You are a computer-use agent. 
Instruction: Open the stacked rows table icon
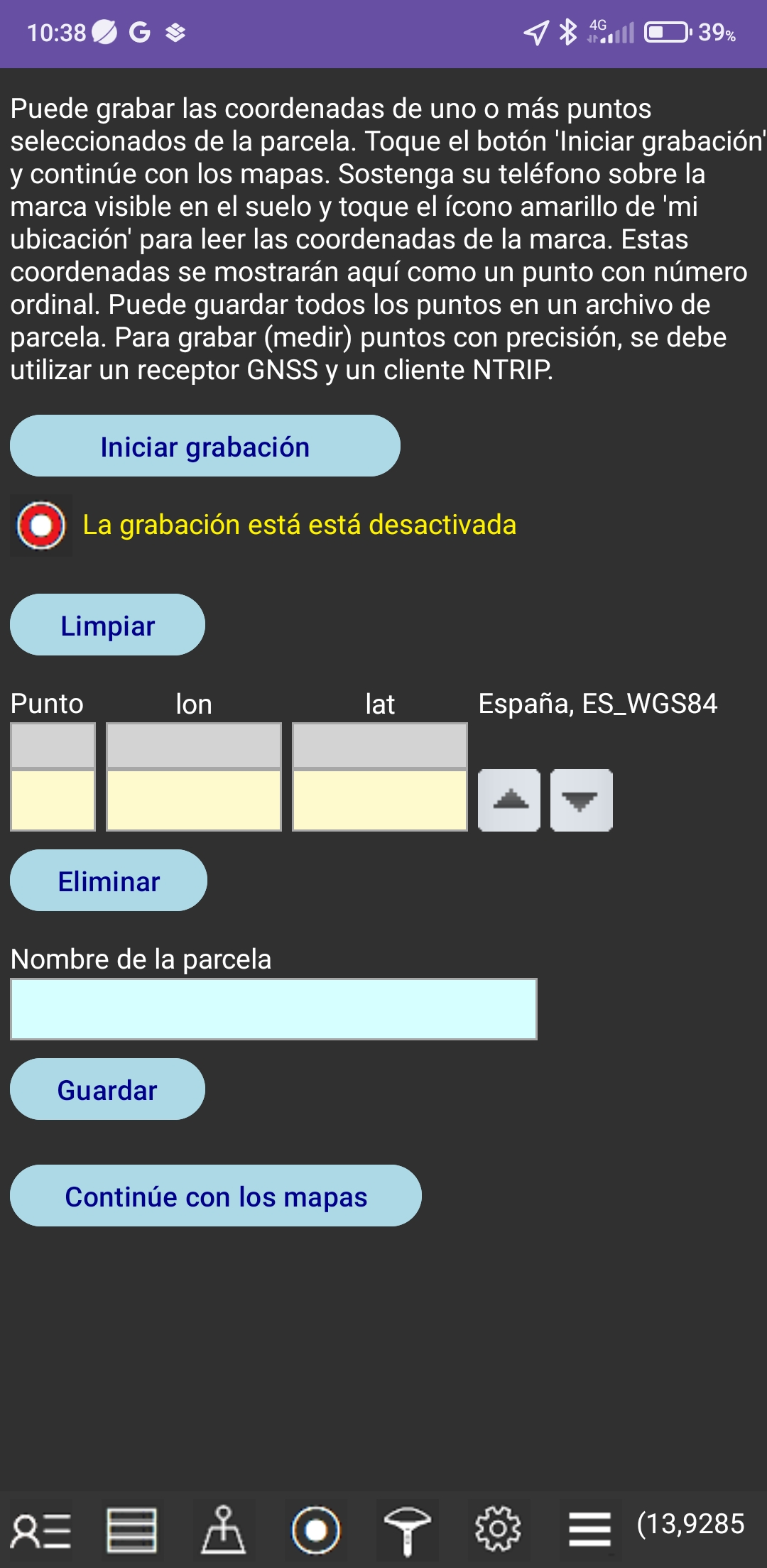tap(131, 1530)
